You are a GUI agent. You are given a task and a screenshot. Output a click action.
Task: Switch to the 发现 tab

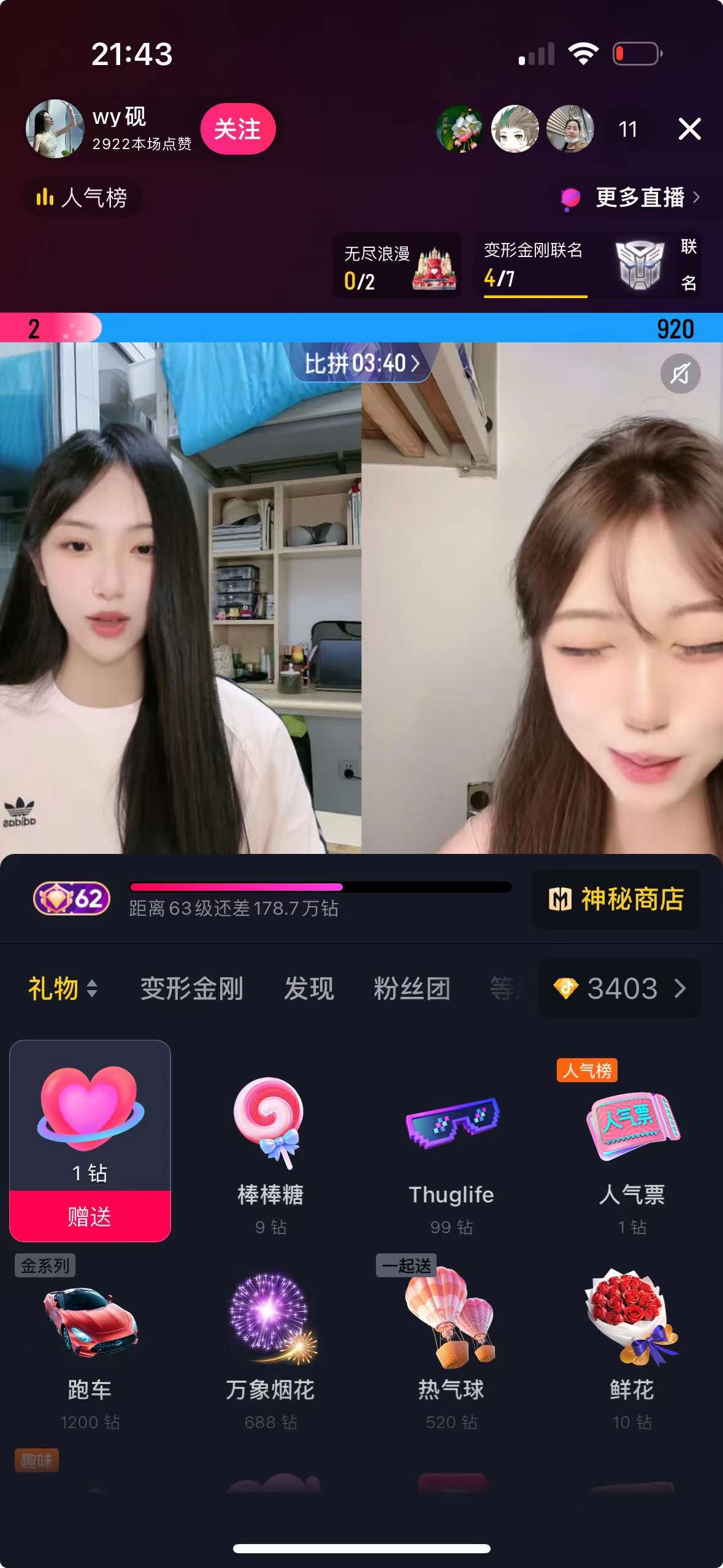[x=308, y=988]
